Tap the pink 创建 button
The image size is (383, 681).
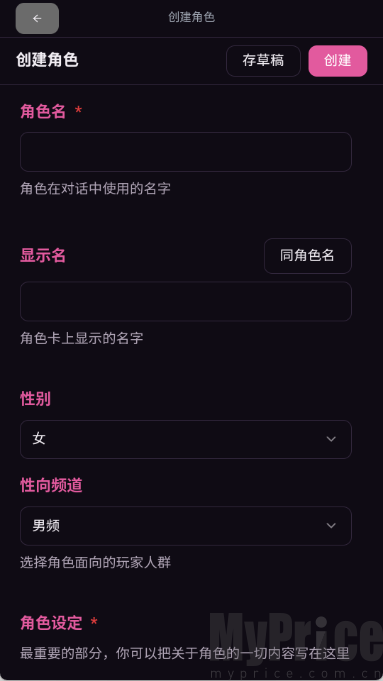(338, 61)
